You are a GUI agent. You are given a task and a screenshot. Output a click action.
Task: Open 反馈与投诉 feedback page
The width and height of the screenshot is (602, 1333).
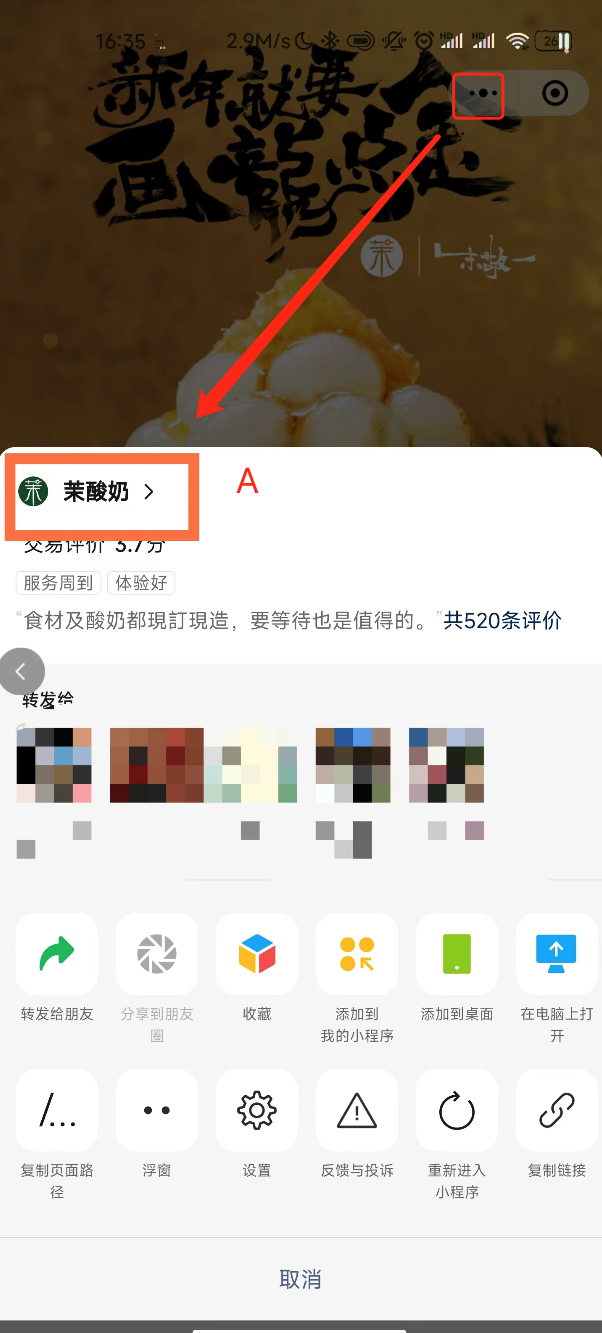357,1110
